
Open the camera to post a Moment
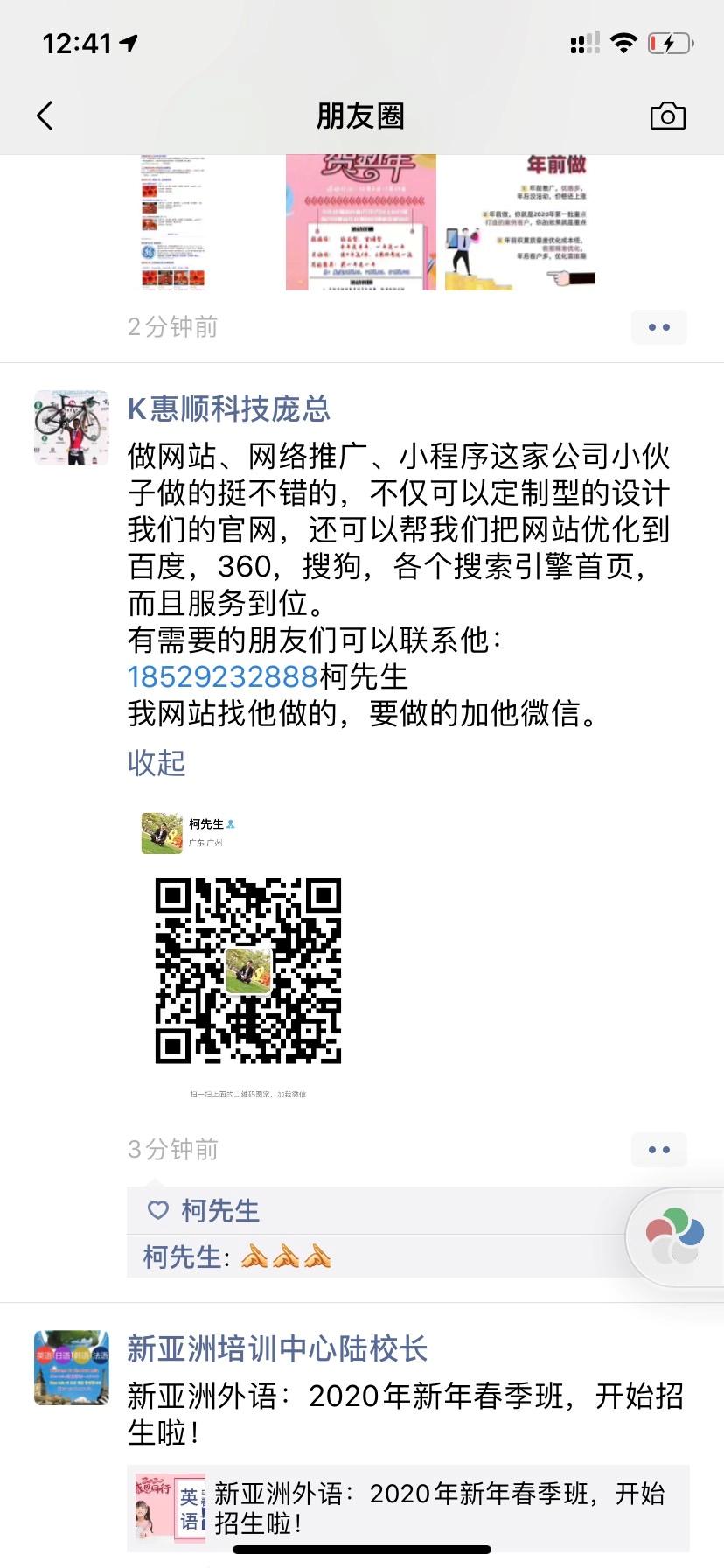[668, 115]
